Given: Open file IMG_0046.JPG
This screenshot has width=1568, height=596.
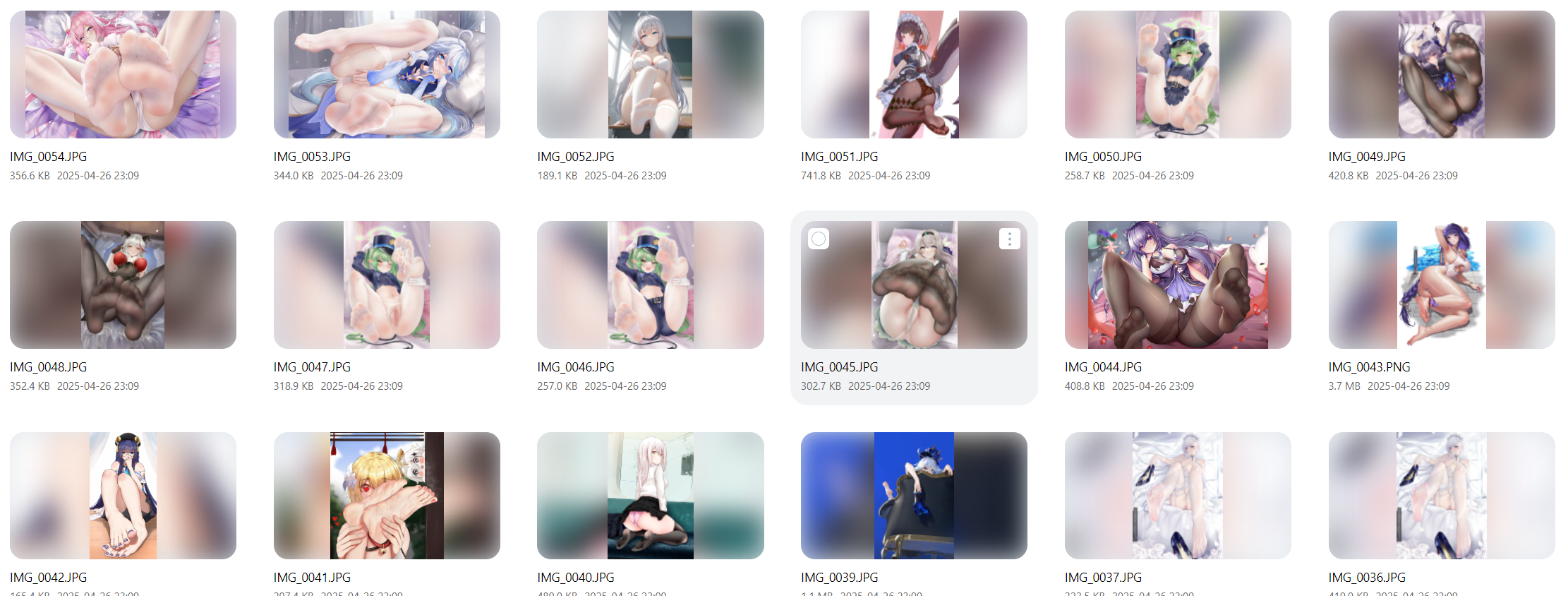Looking at the screenshot, I should pyautogui.click(x=650, y=285).
